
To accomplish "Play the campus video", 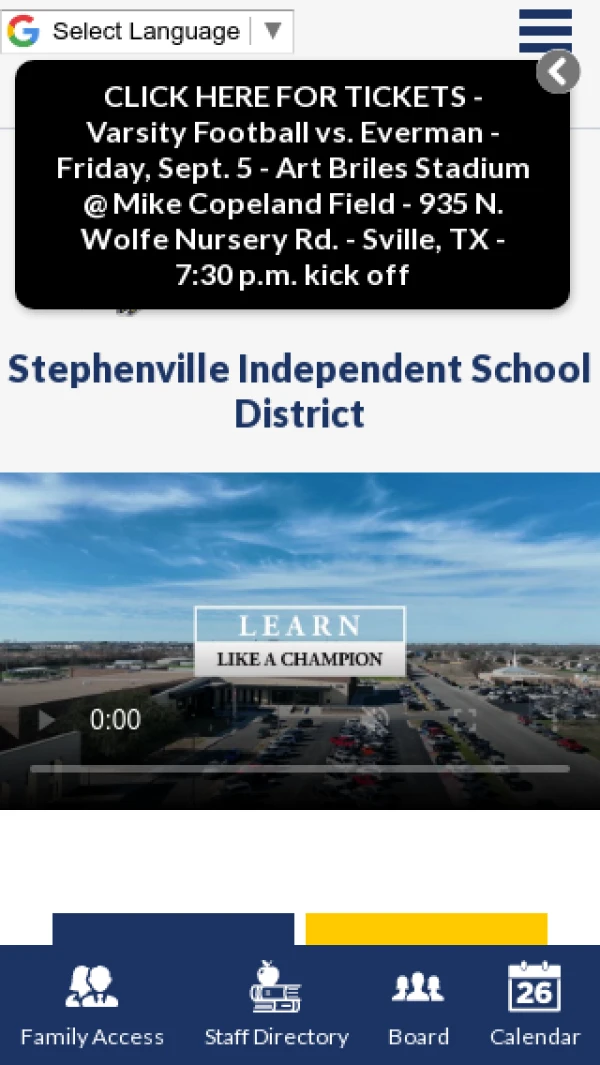I will coord(46,720).
